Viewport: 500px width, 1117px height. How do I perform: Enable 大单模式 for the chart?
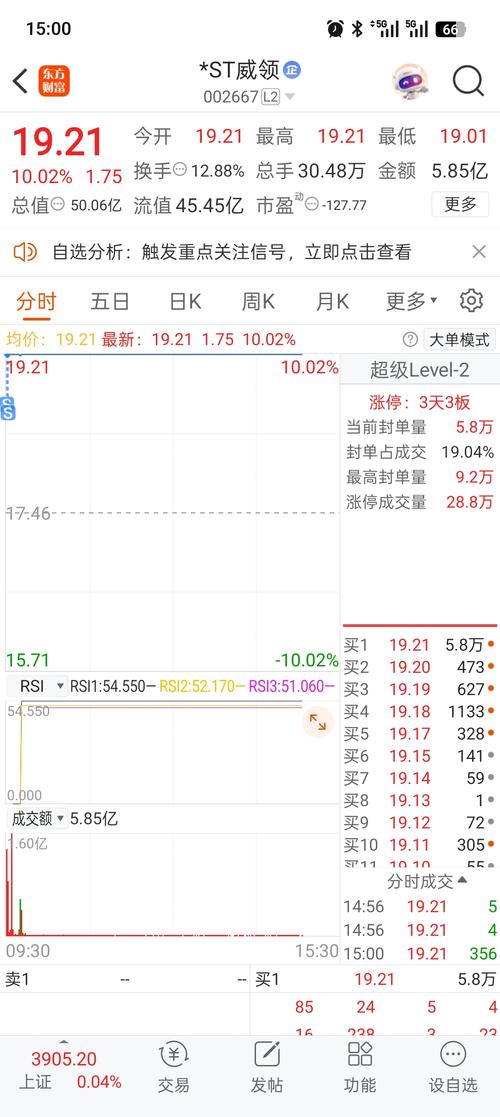459,340
